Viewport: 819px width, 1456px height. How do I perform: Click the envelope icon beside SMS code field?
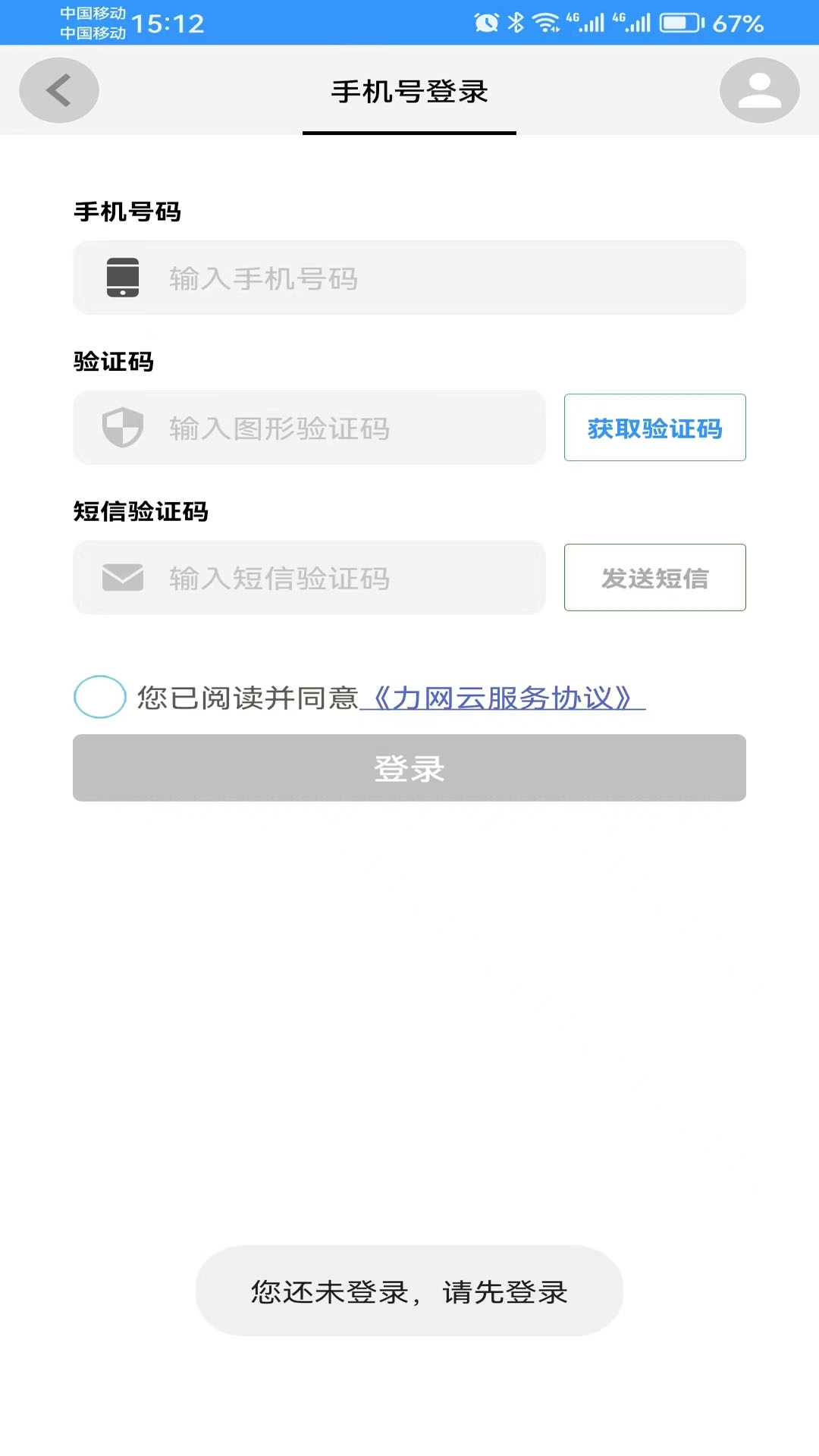pos(123,578)
